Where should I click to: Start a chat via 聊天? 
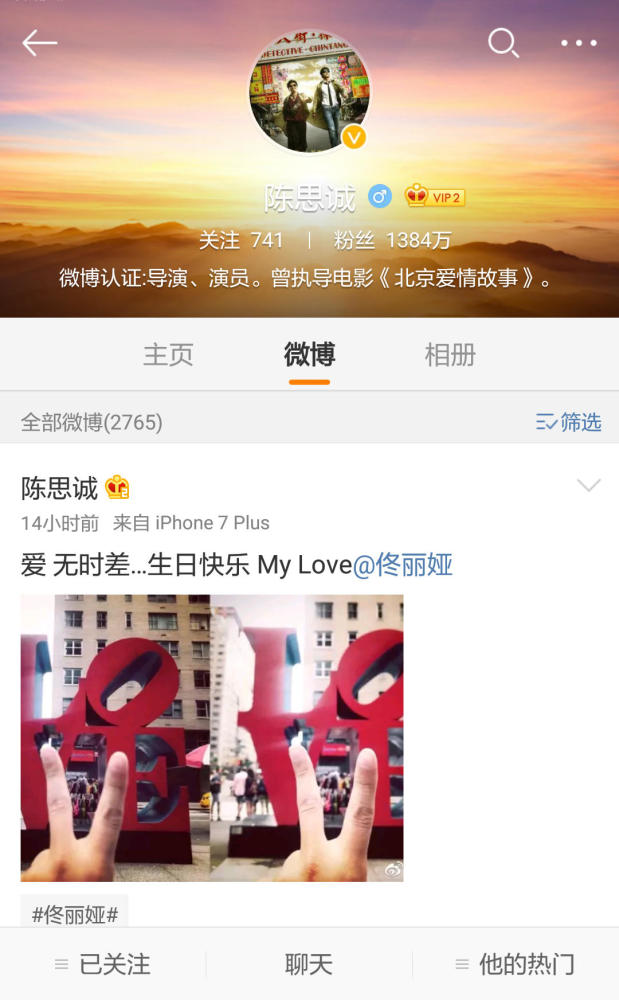click(309, 964)
